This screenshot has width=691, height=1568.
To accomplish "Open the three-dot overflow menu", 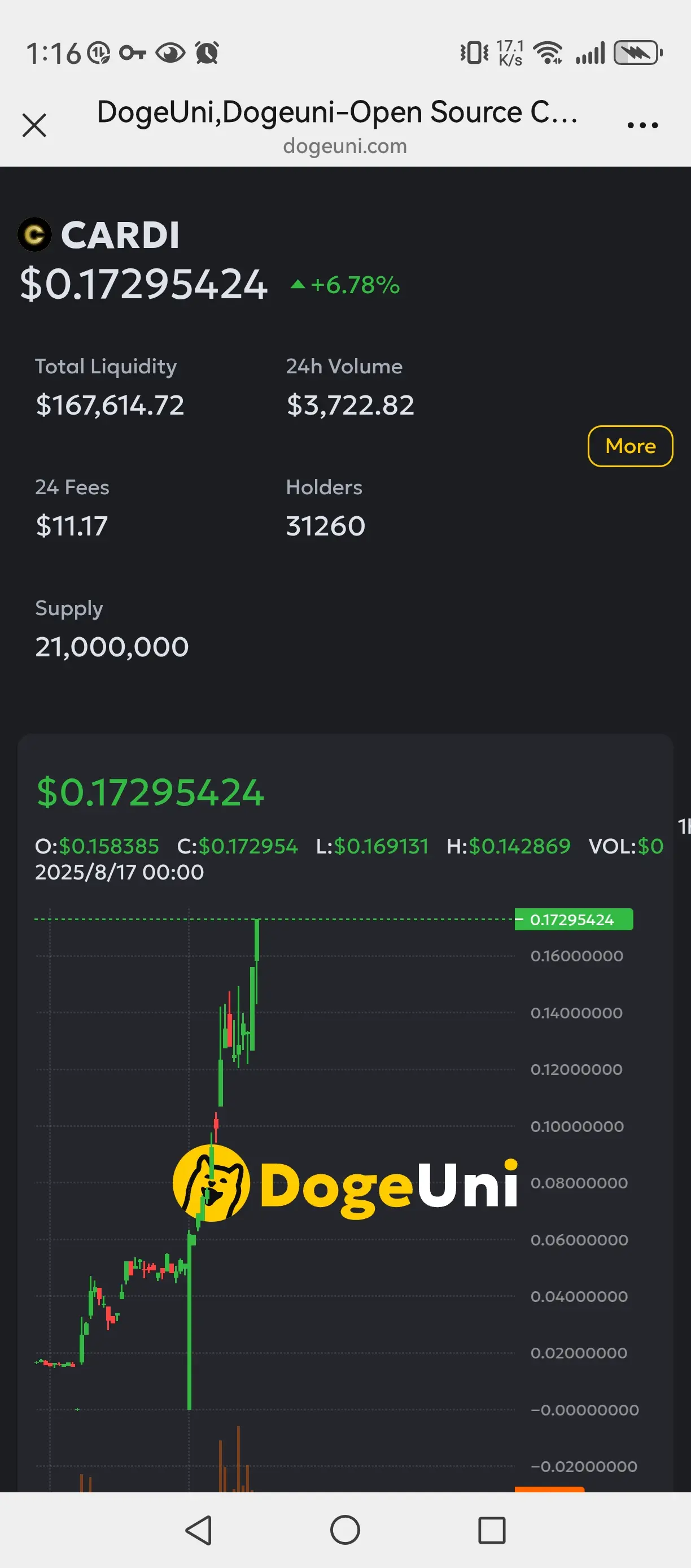I will (x=642, y=125).
